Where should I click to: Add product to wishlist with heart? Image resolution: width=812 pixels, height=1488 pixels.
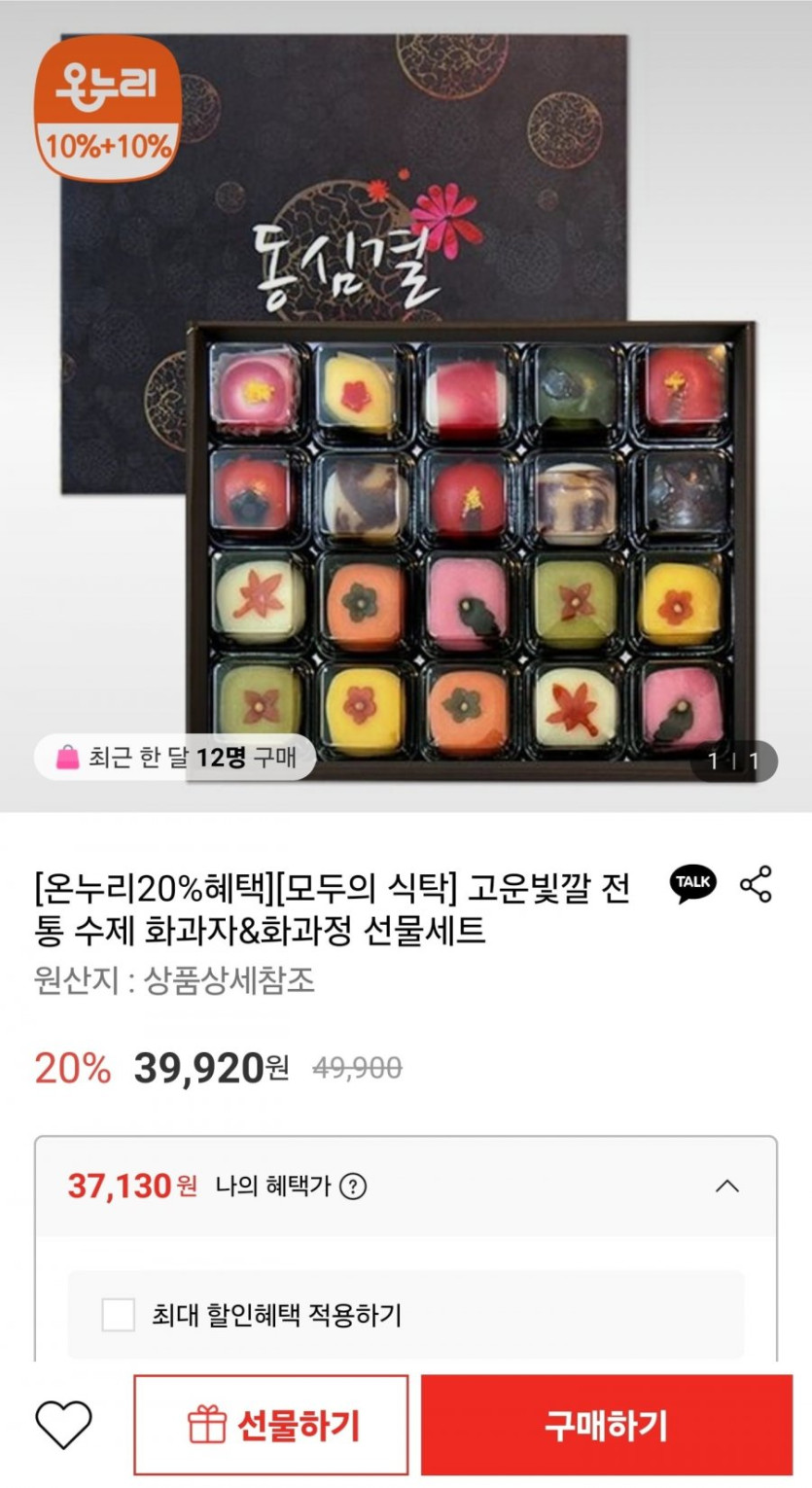tap(63, 1426)
